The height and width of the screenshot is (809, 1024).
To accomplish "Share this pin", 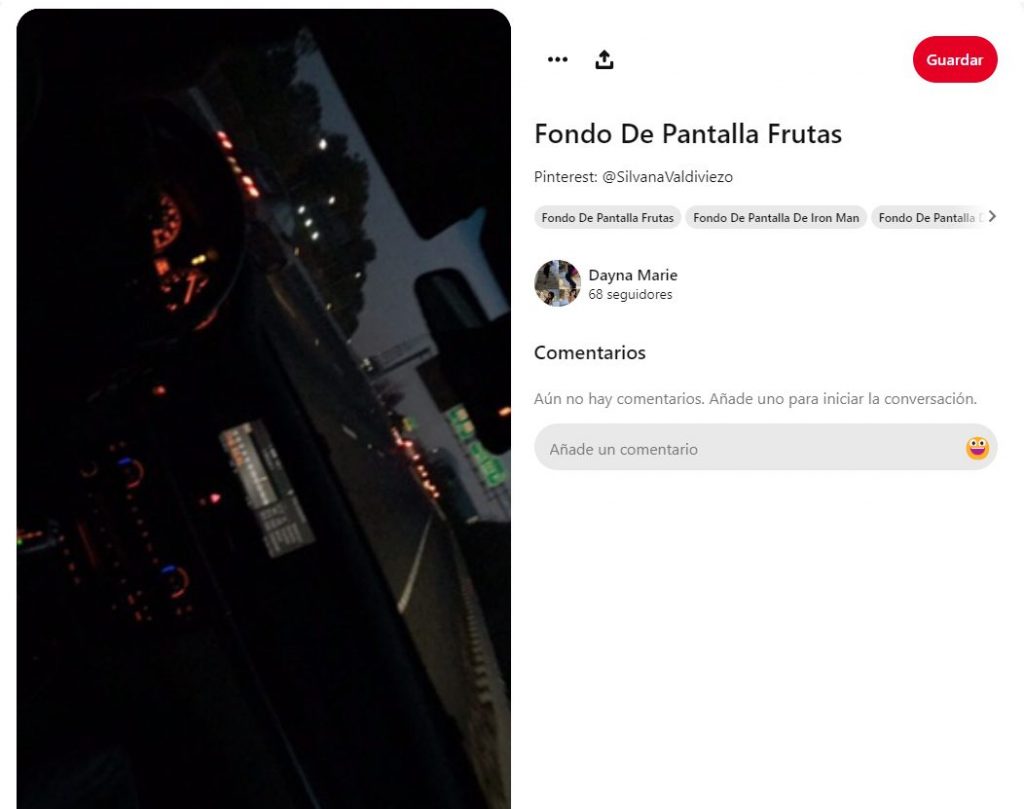I will point(604,60).
